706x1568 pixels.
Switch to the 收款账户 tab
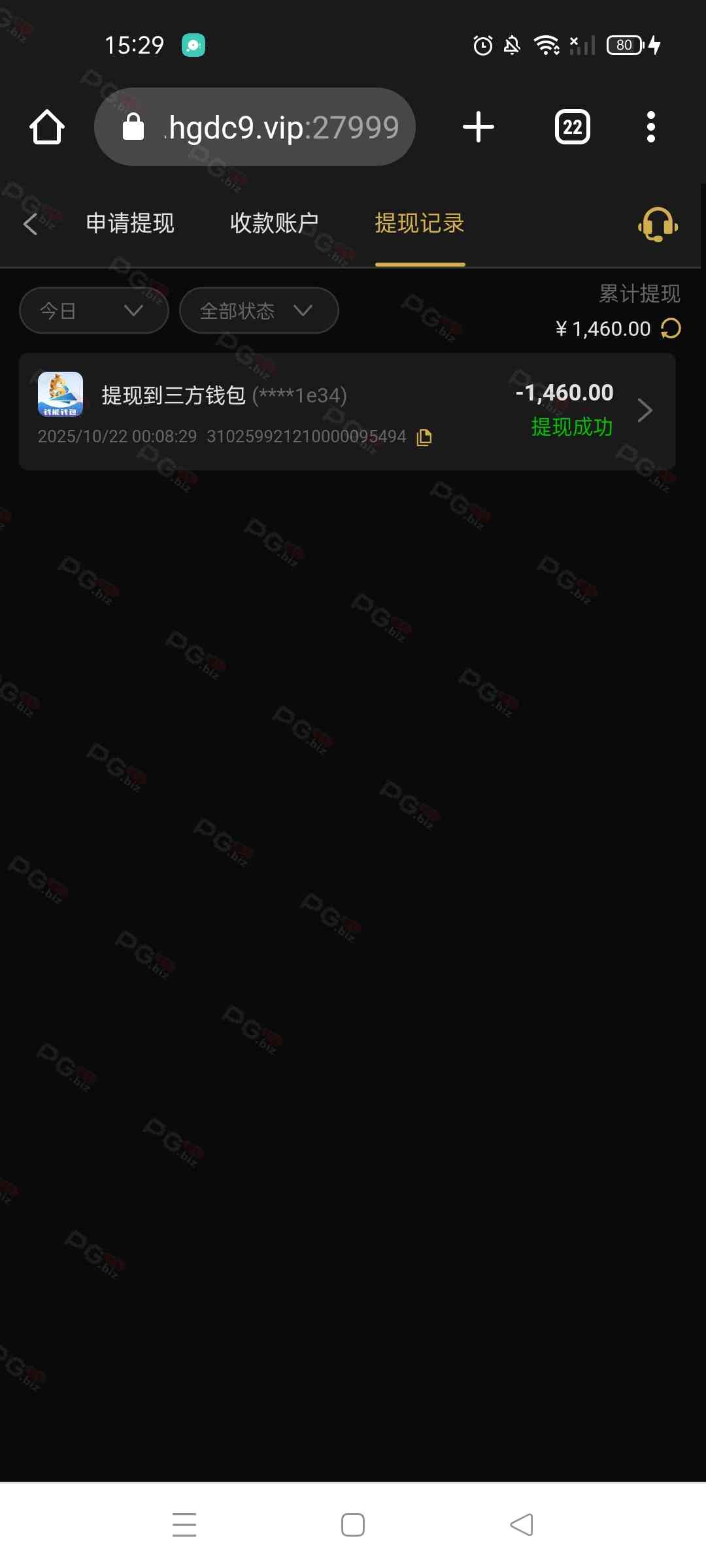274,223
